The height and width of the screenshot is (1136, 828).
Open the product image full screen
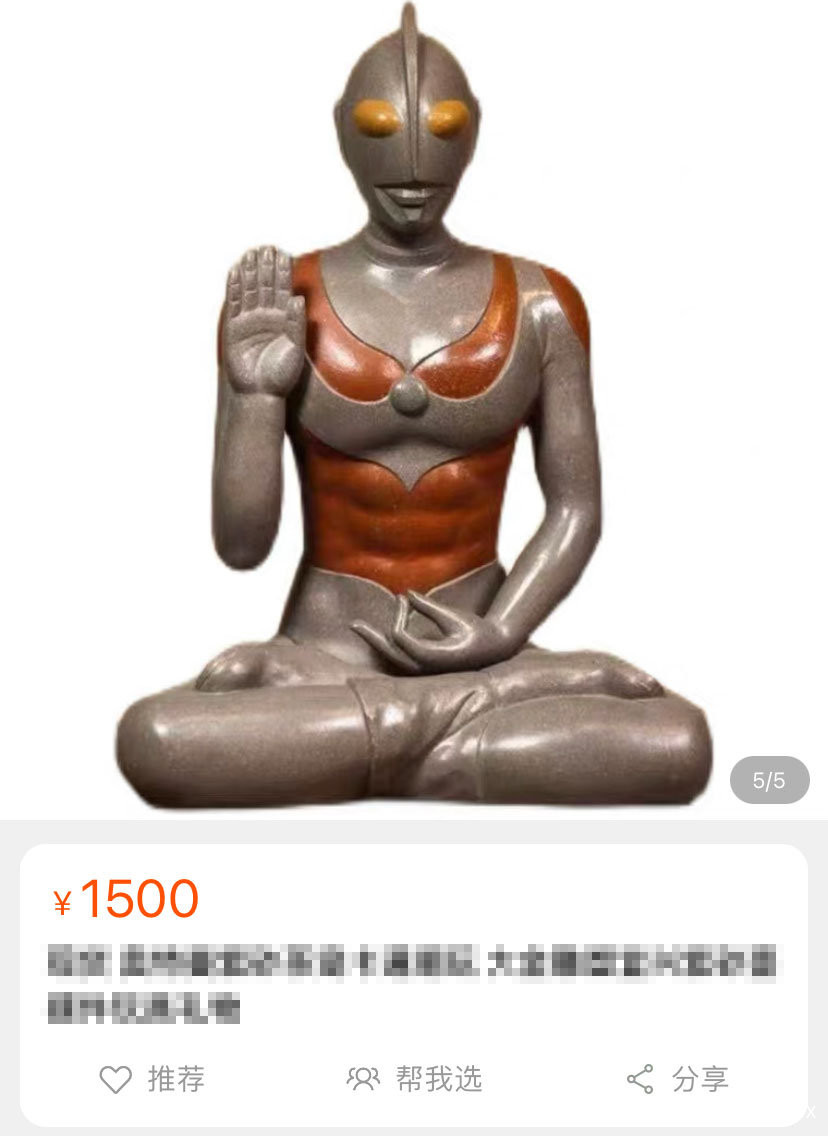pyautogui.click(x=414, y=420)
